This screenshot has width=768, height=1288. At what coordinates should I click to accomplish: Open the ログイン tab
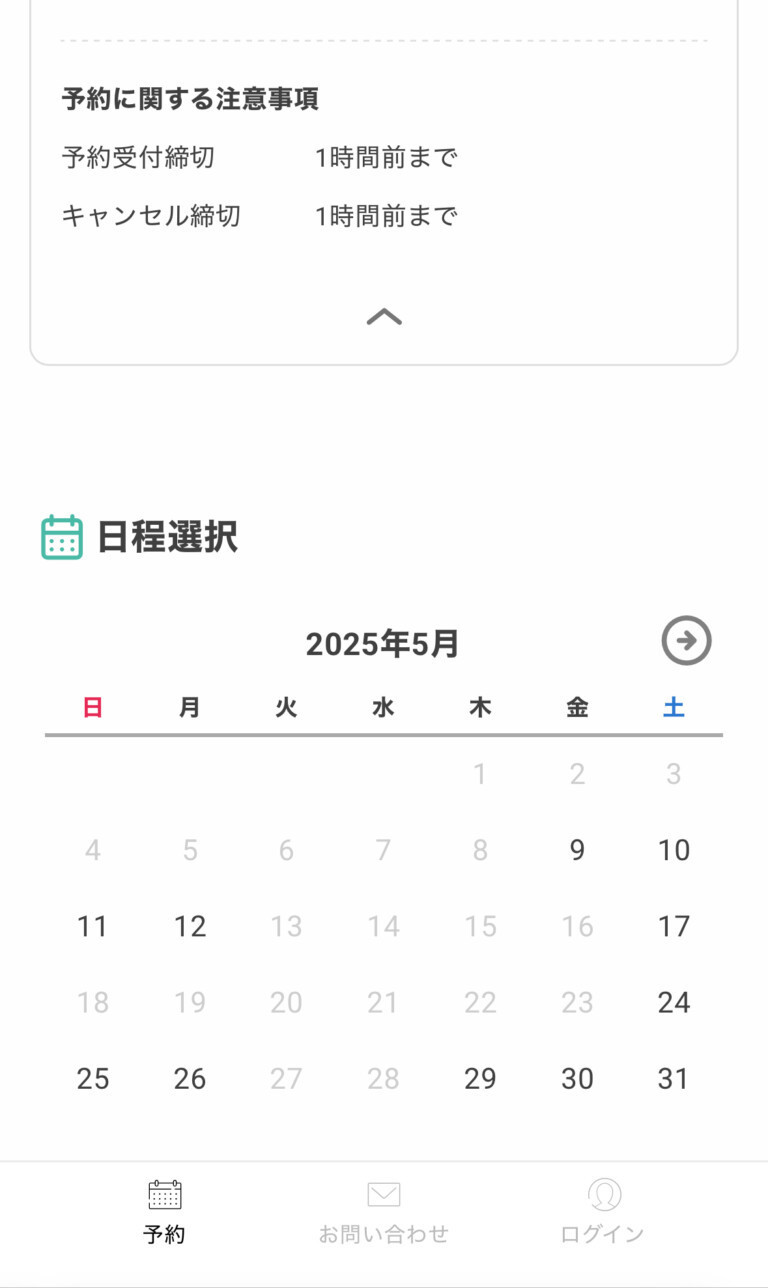click(603, 1211)
